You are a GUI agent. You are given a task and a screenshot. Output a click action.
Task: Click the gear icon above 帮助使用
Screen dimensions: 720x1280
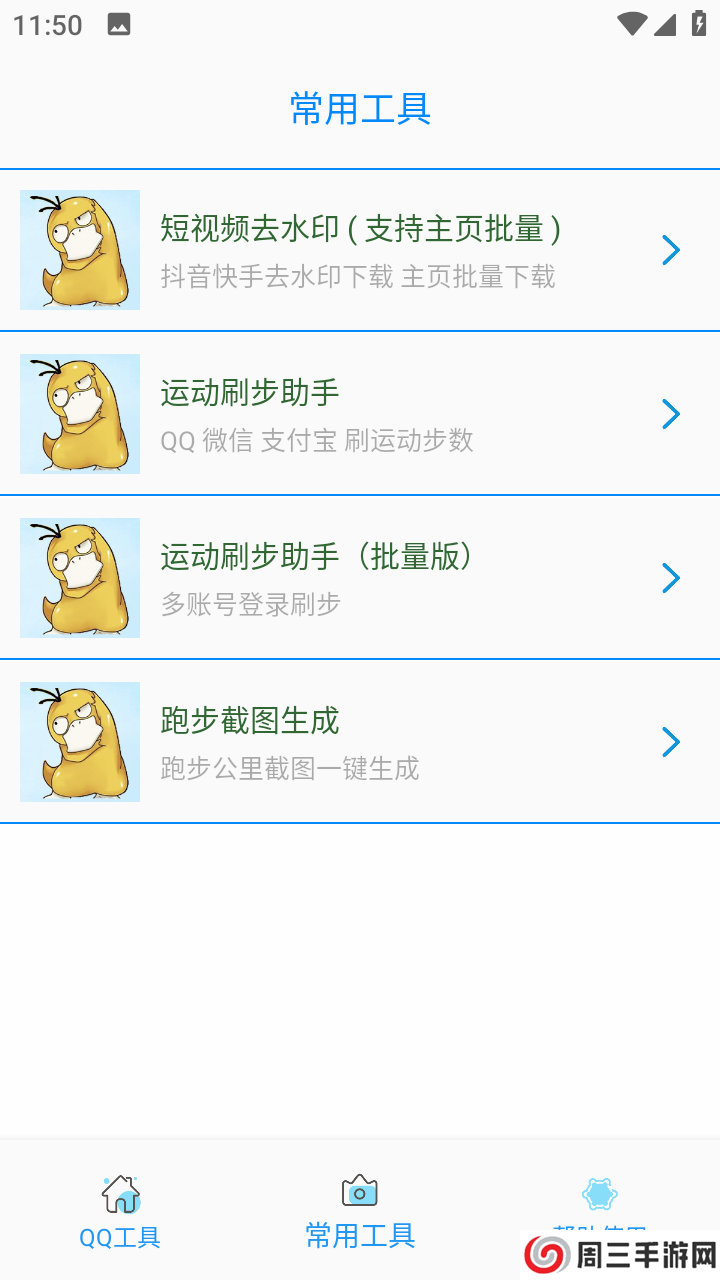click(599, 1191)
